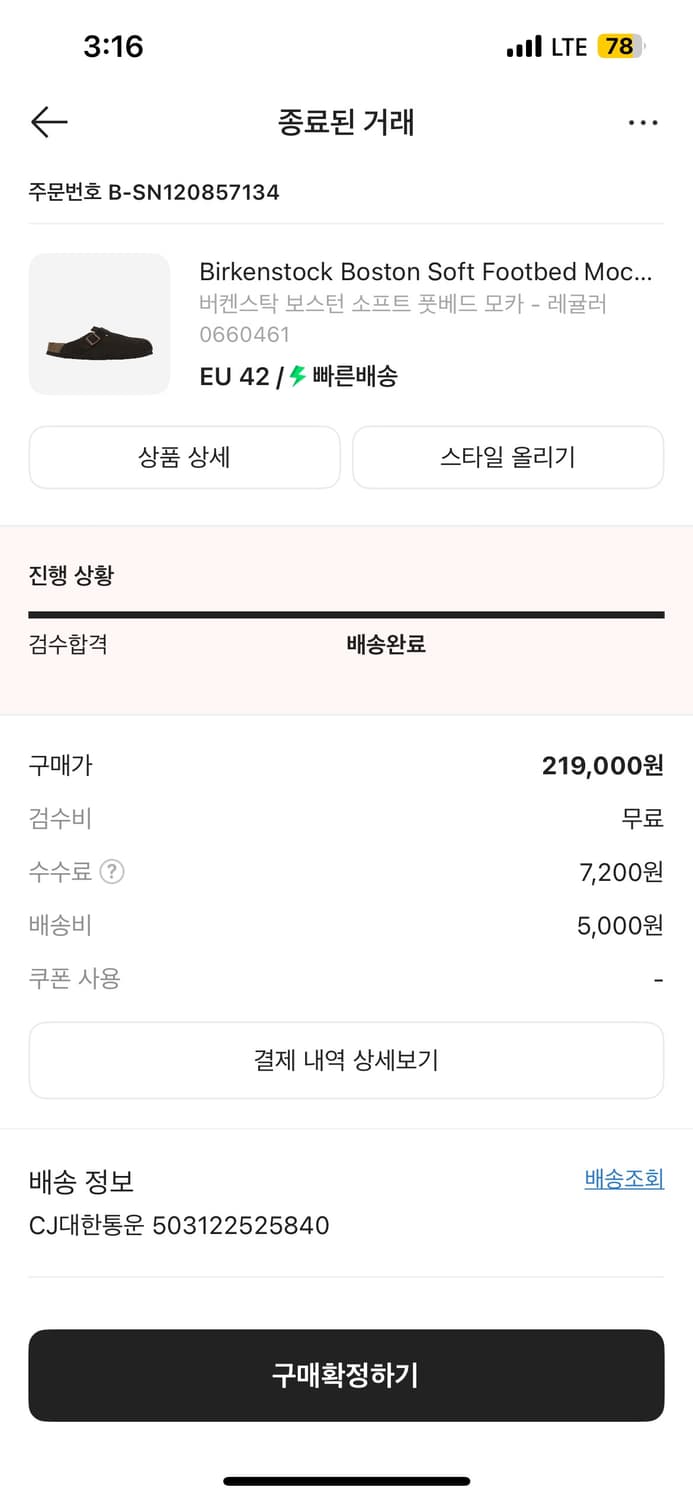This screenshot has width=693, height=1500.
Task: Open the three-dot overflow menu
Action: coord(643,122)
